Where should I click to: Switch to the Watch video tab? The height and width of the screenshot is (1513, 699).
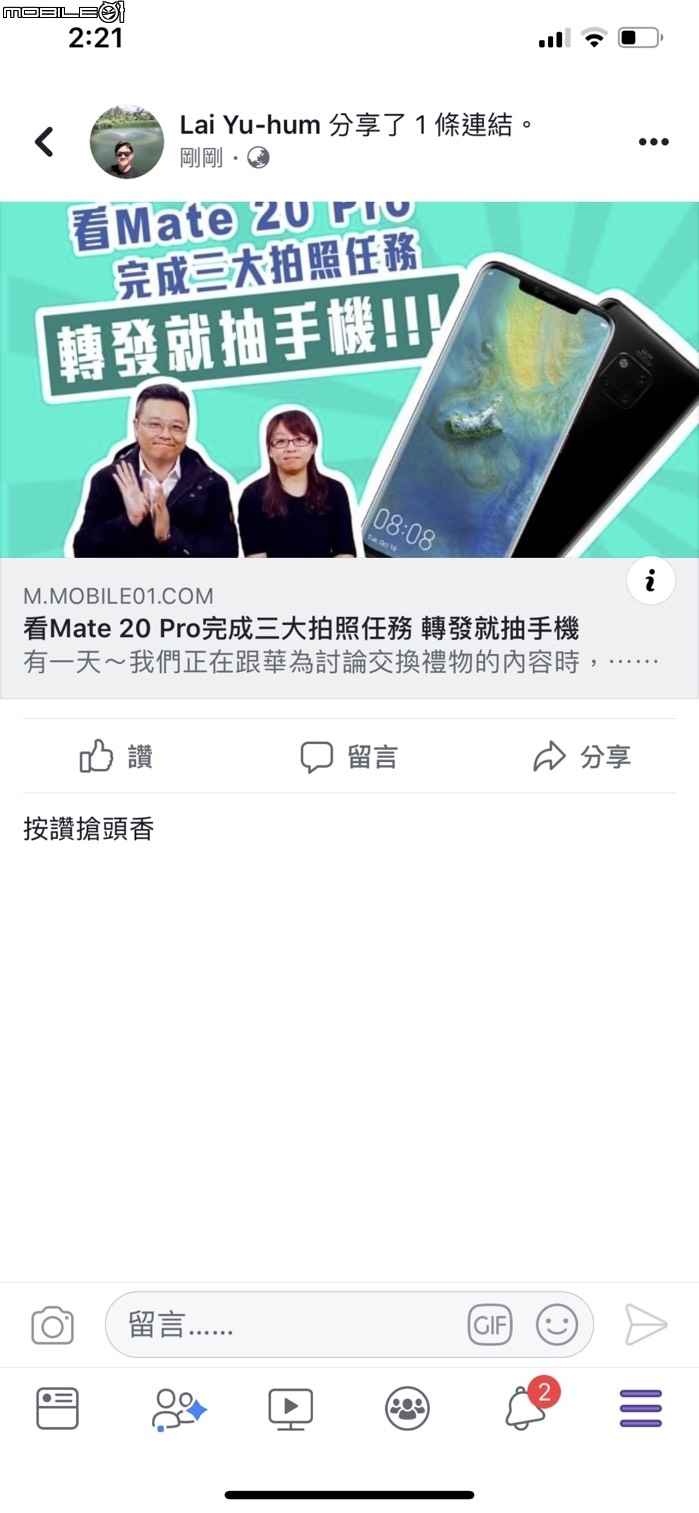291,1408
